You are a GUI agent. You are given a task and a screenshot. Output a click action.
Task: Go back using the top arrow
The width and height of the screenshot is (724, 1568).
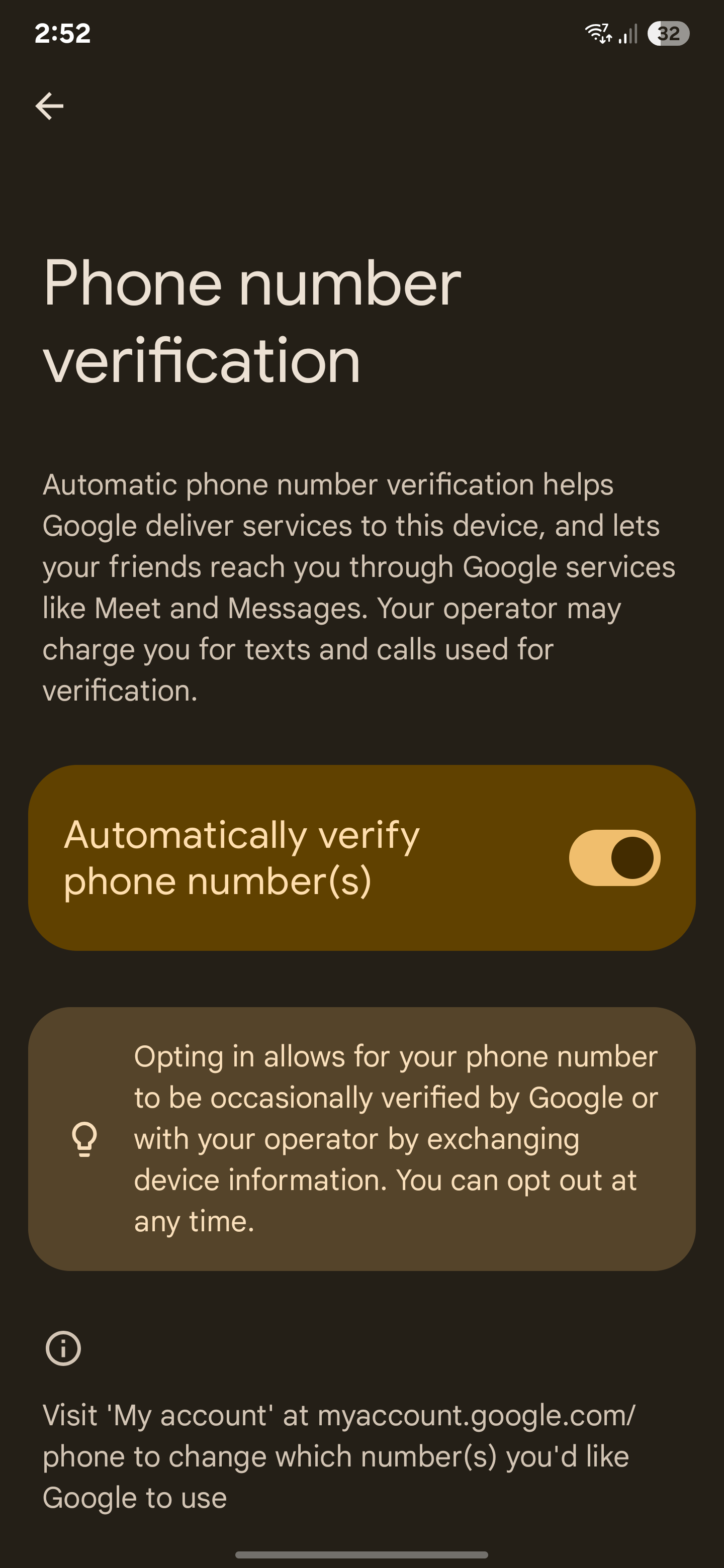(49, 107)
